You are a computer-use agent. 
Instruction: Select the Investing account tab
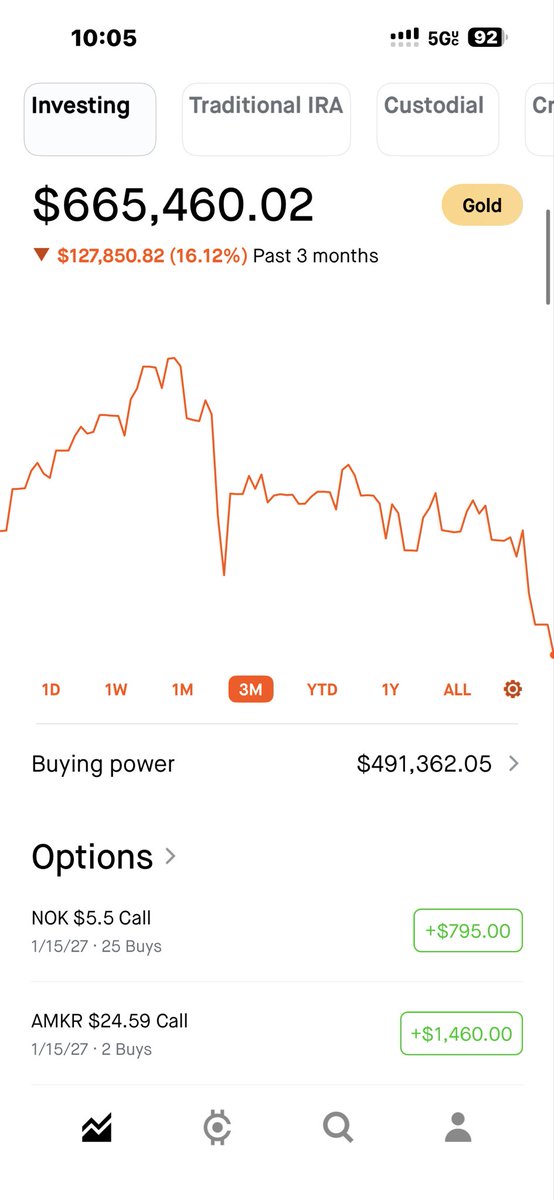pos(90,119)
